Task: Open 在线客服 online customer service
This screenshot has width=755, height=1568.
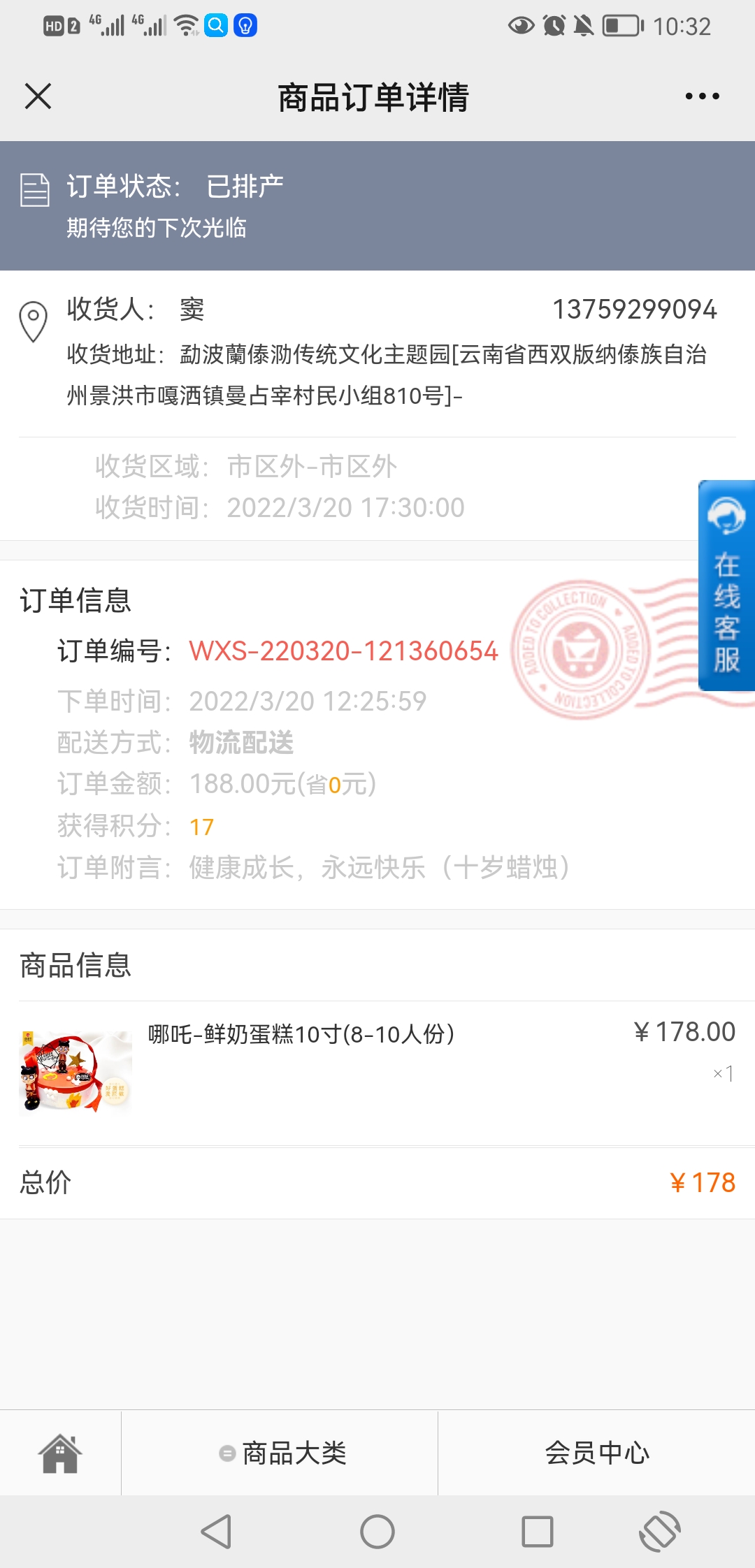Action: pyautogui.click(x=726, y=586)
